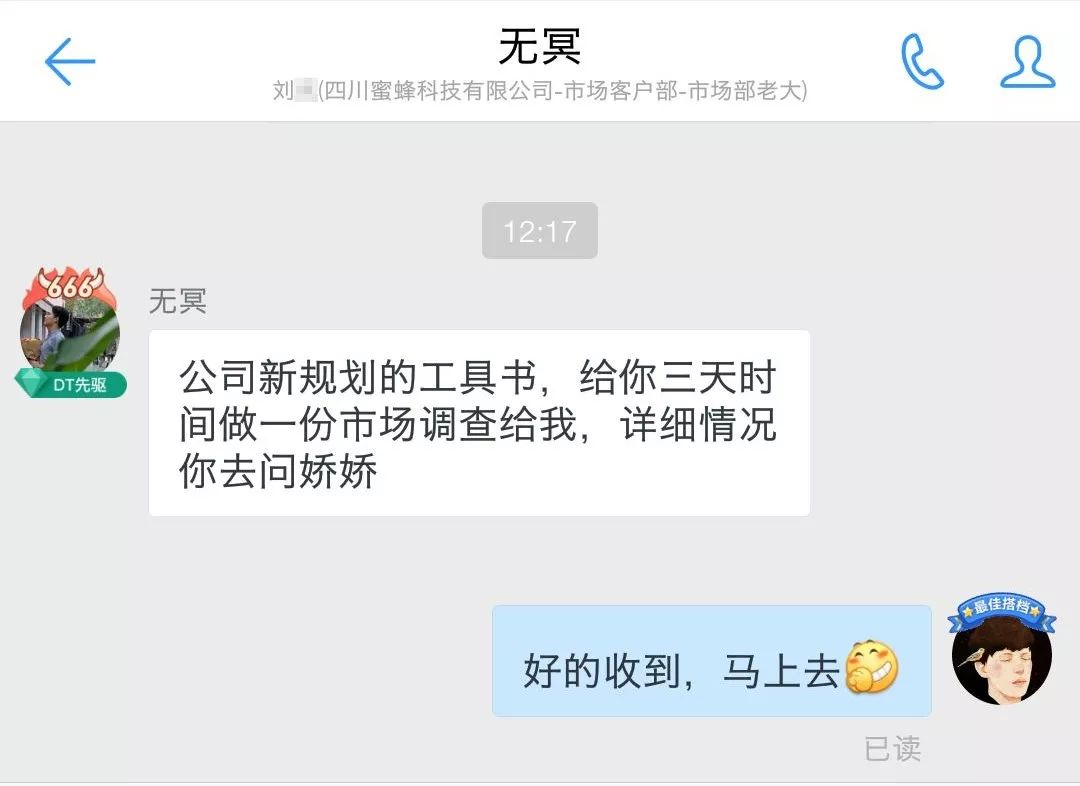Start a voice call with 无冥
Viewport: 1080px width, 786px height.
(x=922, y=61)
